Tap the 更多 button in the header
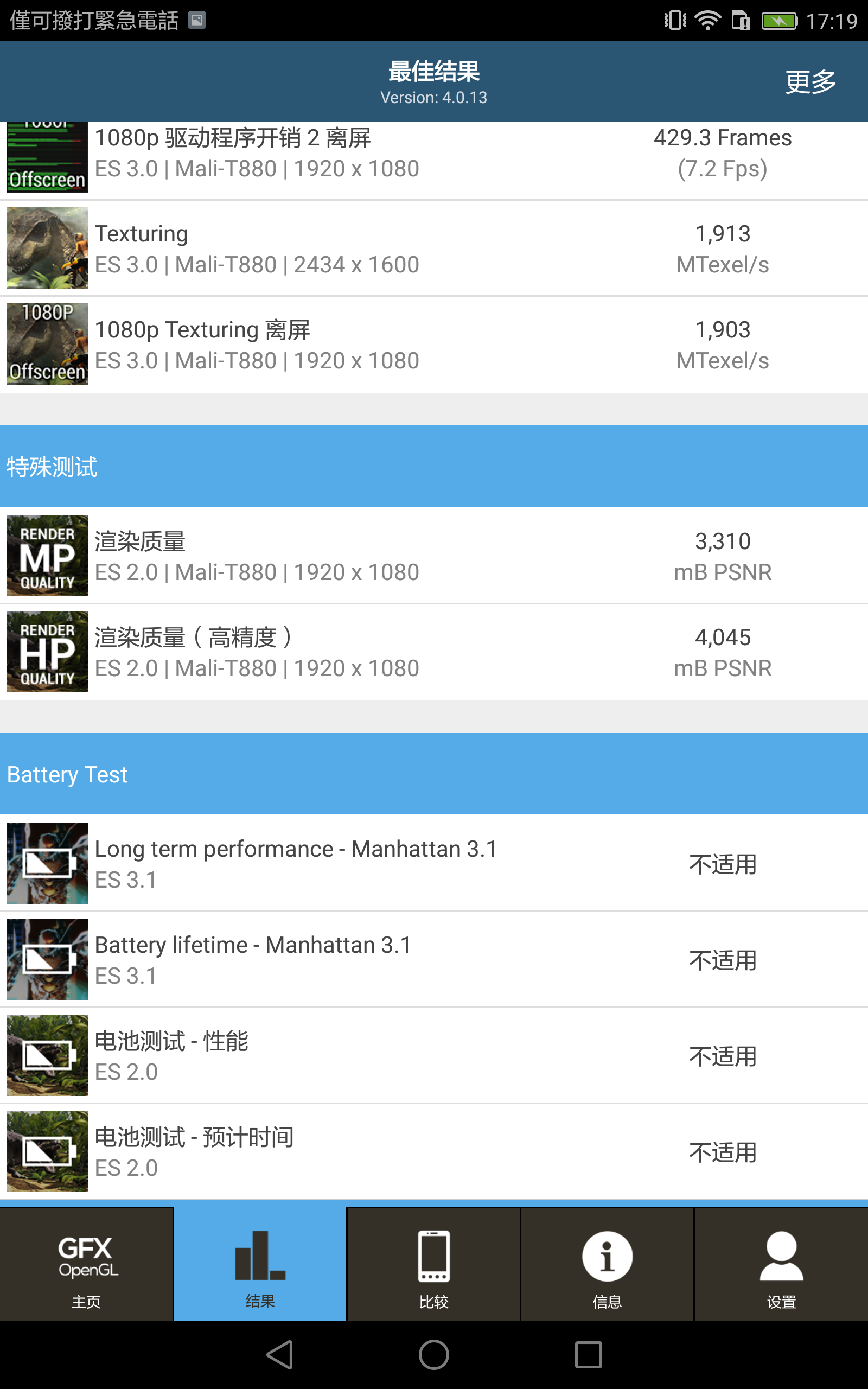The image size is (868, 1389). 810,82
